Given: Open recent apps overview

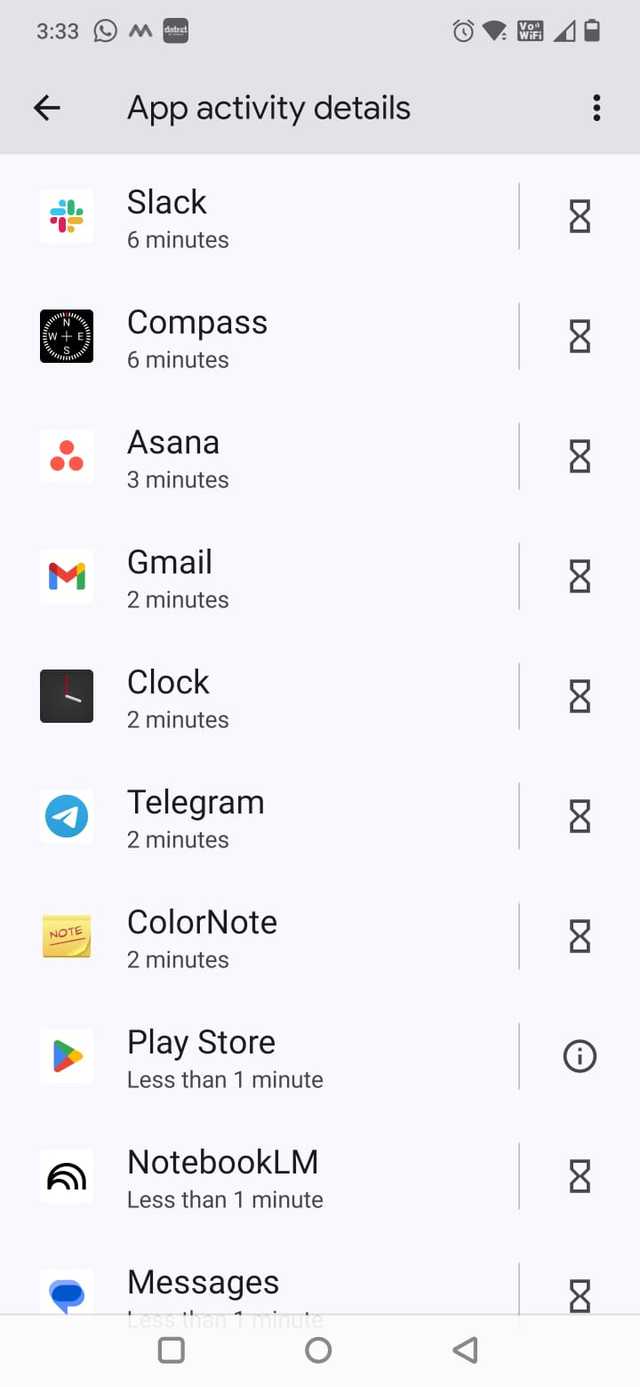Looking at the screenshot, I should point(172,1350).
